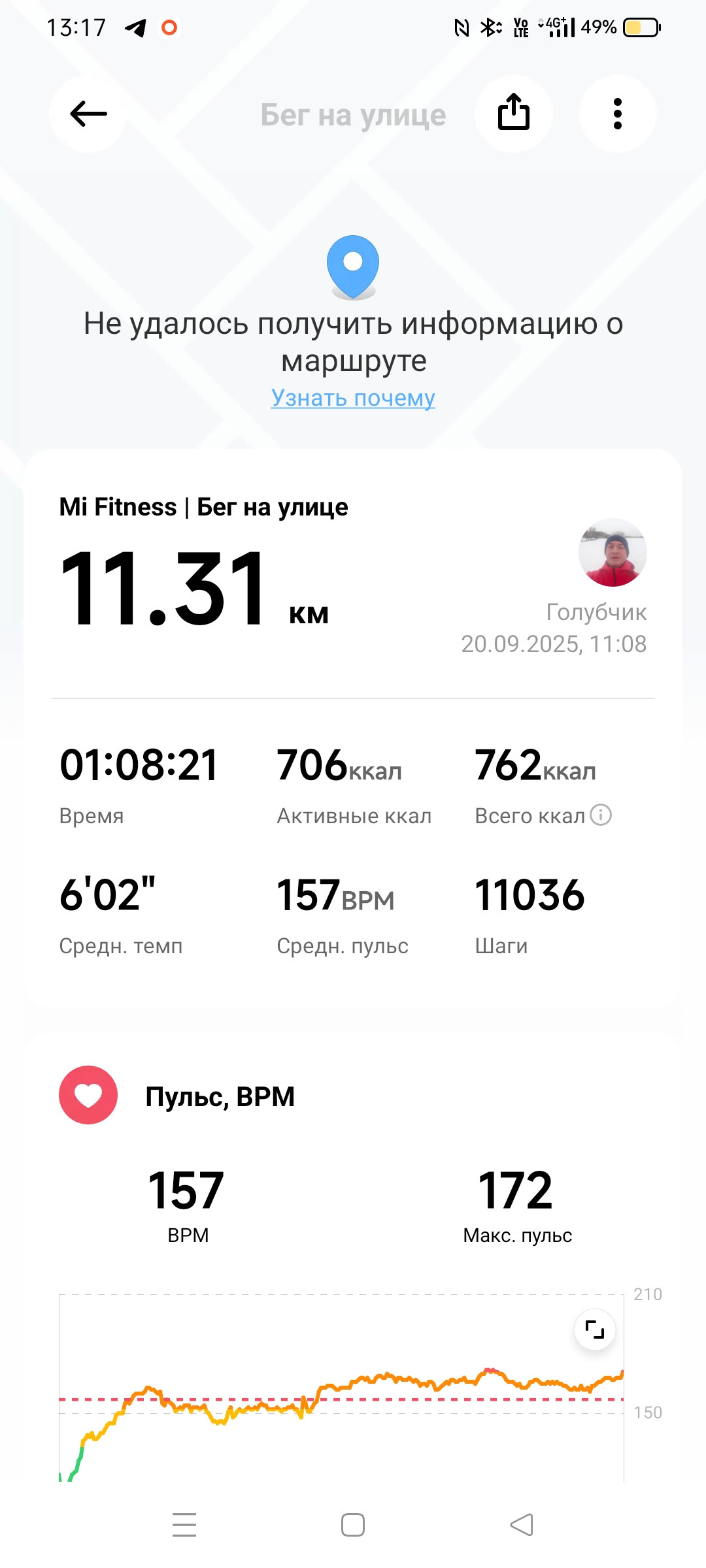Go back using the top arrow
Viewport: 706px width, 1568px height.
click(88, 114)
